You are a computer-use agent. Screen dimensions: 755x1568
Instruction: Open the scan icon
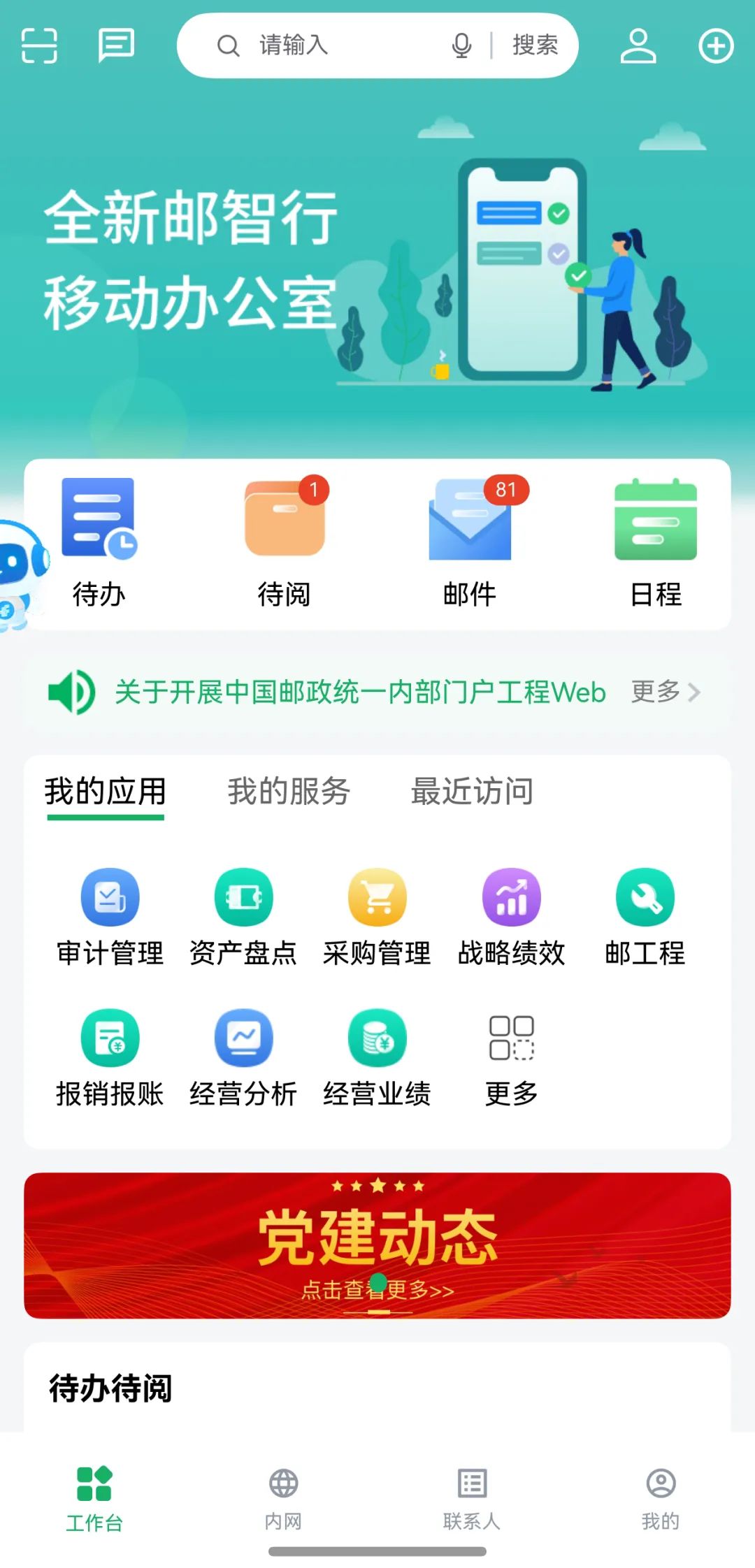click(x=39, y=46)
